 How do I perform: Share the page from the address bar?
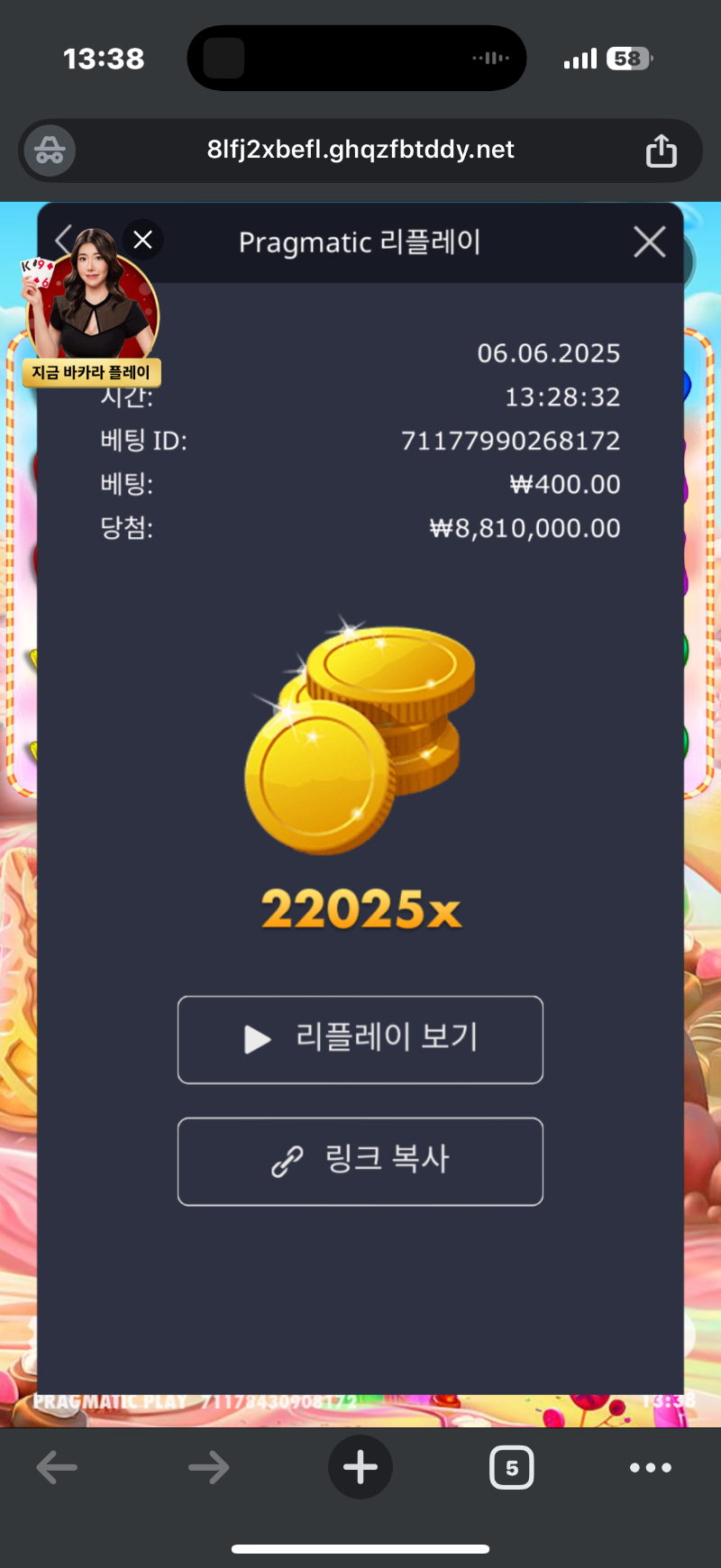[x=661, y=150]
